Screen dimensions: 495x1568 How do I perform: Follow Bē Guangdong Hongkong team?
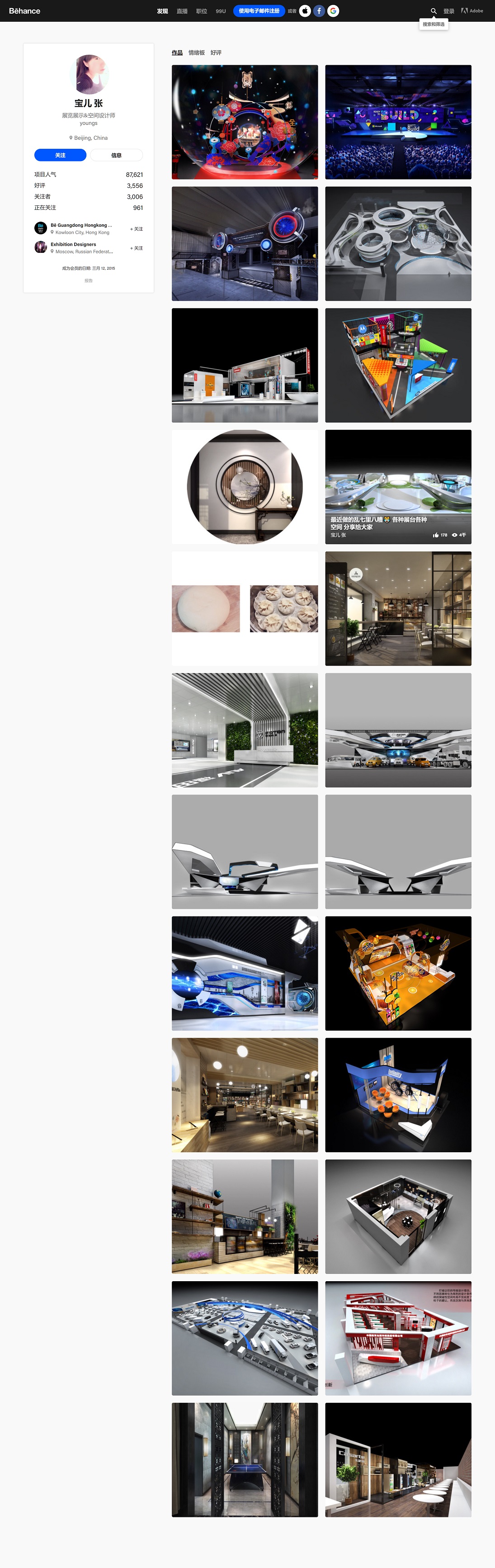click(x=137, y=229)
